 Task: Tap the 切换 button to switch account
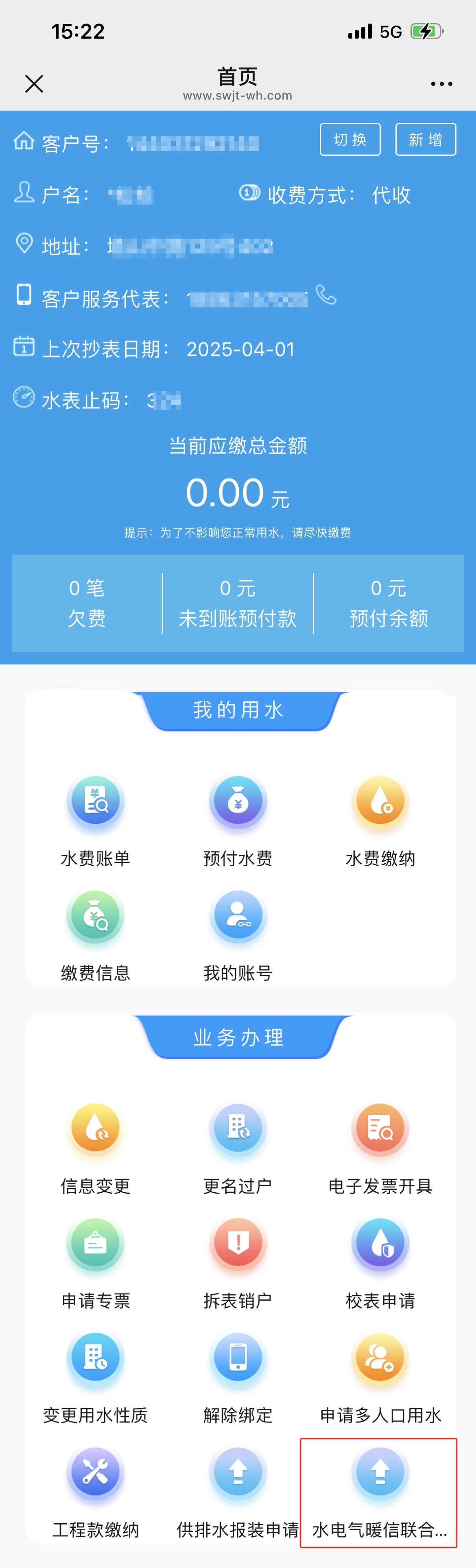350,139
